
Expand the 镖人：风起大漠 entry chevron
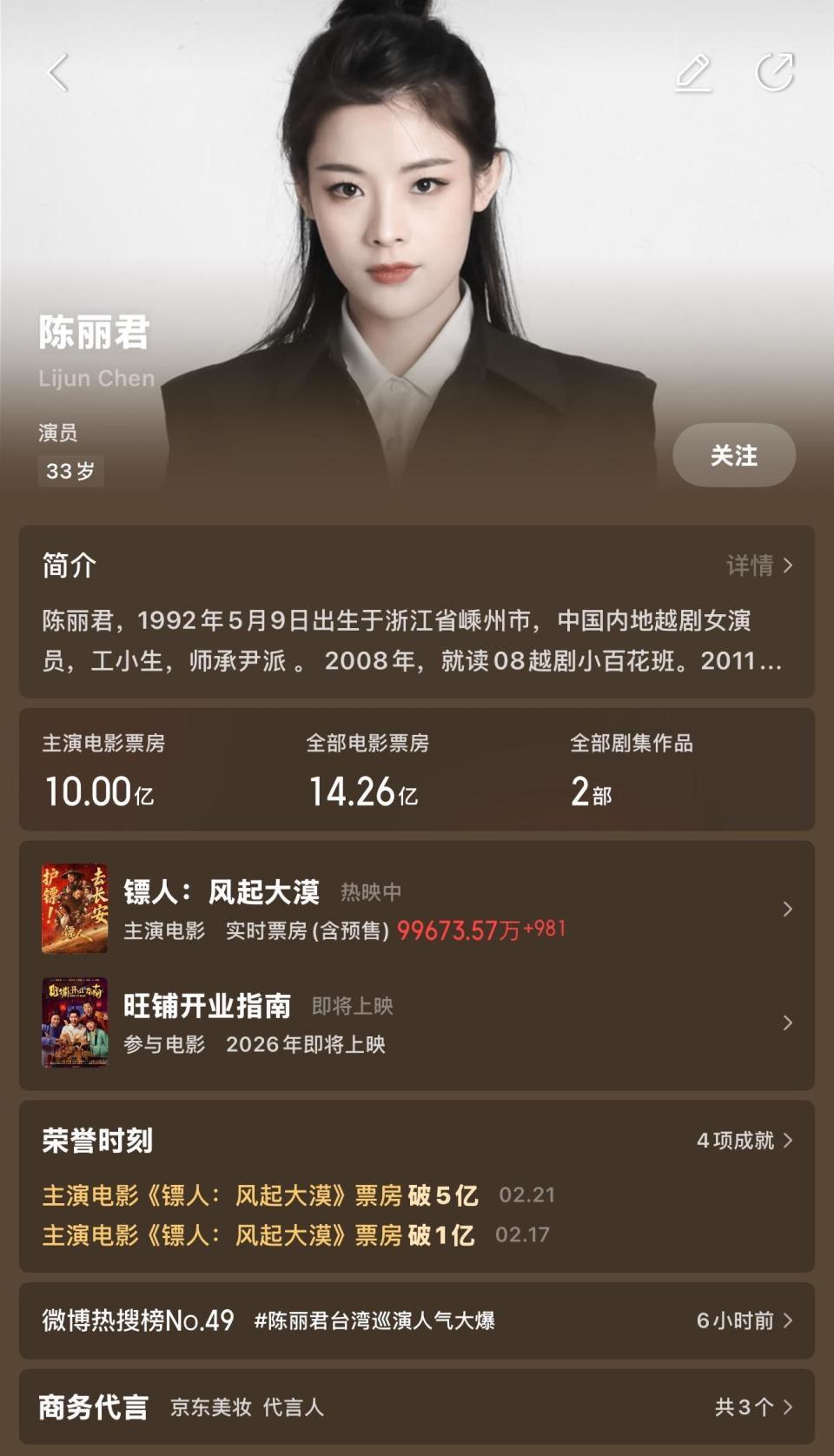click(787, 908)
